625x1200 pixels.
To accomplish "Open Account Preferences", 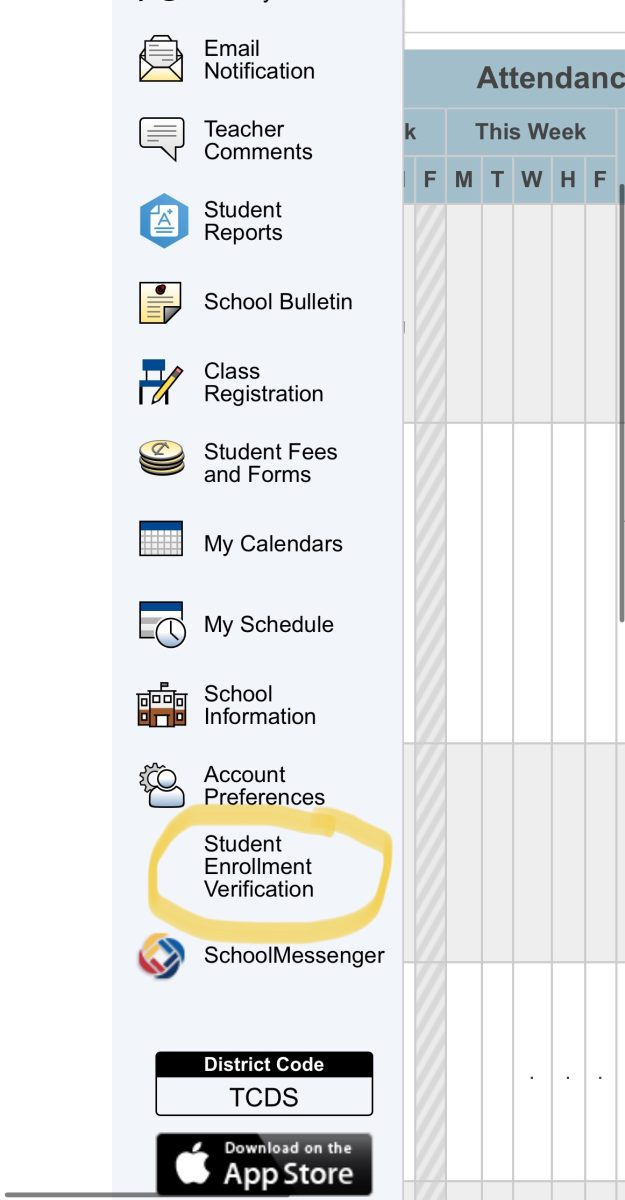I will (x=263, y=786).
